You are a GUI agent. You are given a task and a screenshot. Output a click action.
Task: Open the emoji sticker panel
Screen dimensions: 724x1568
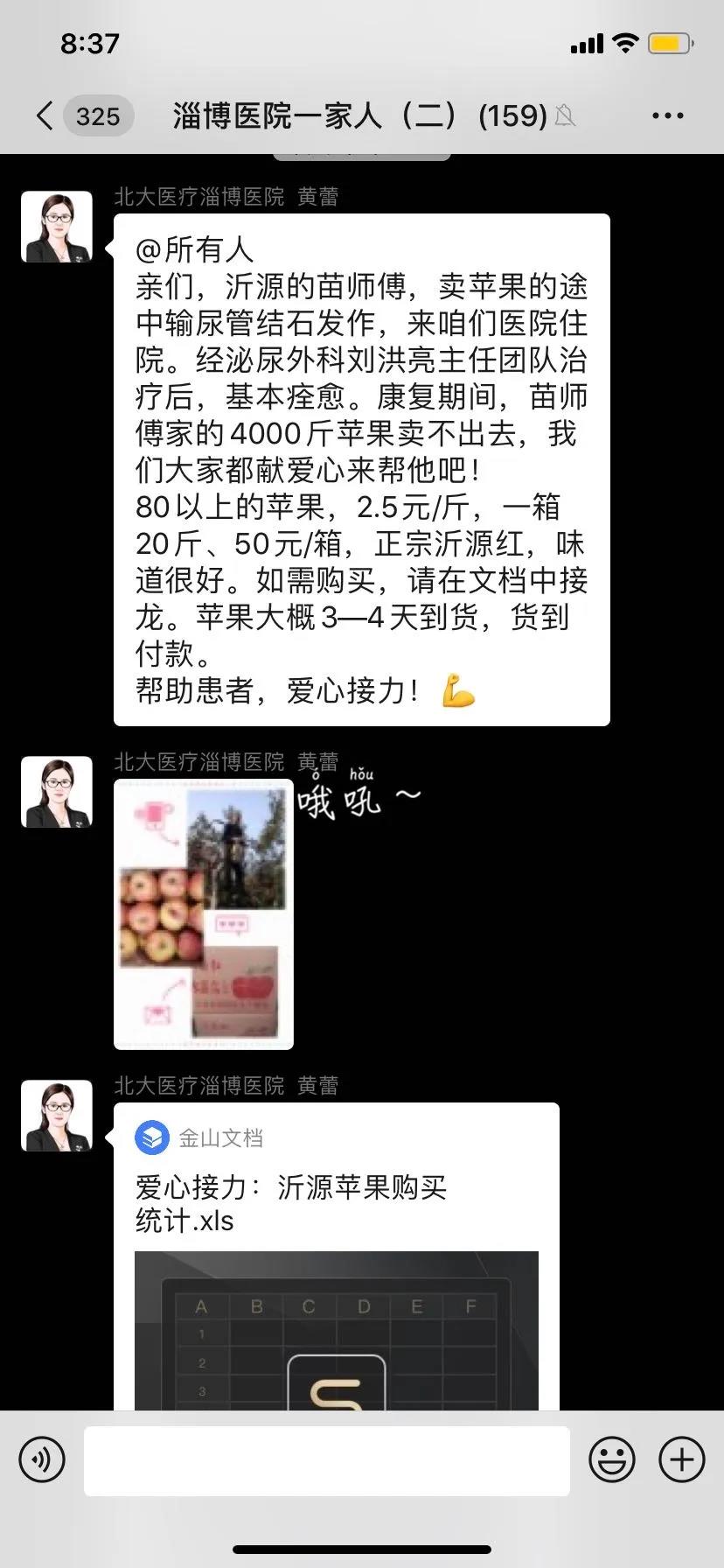click(611, 1460)
